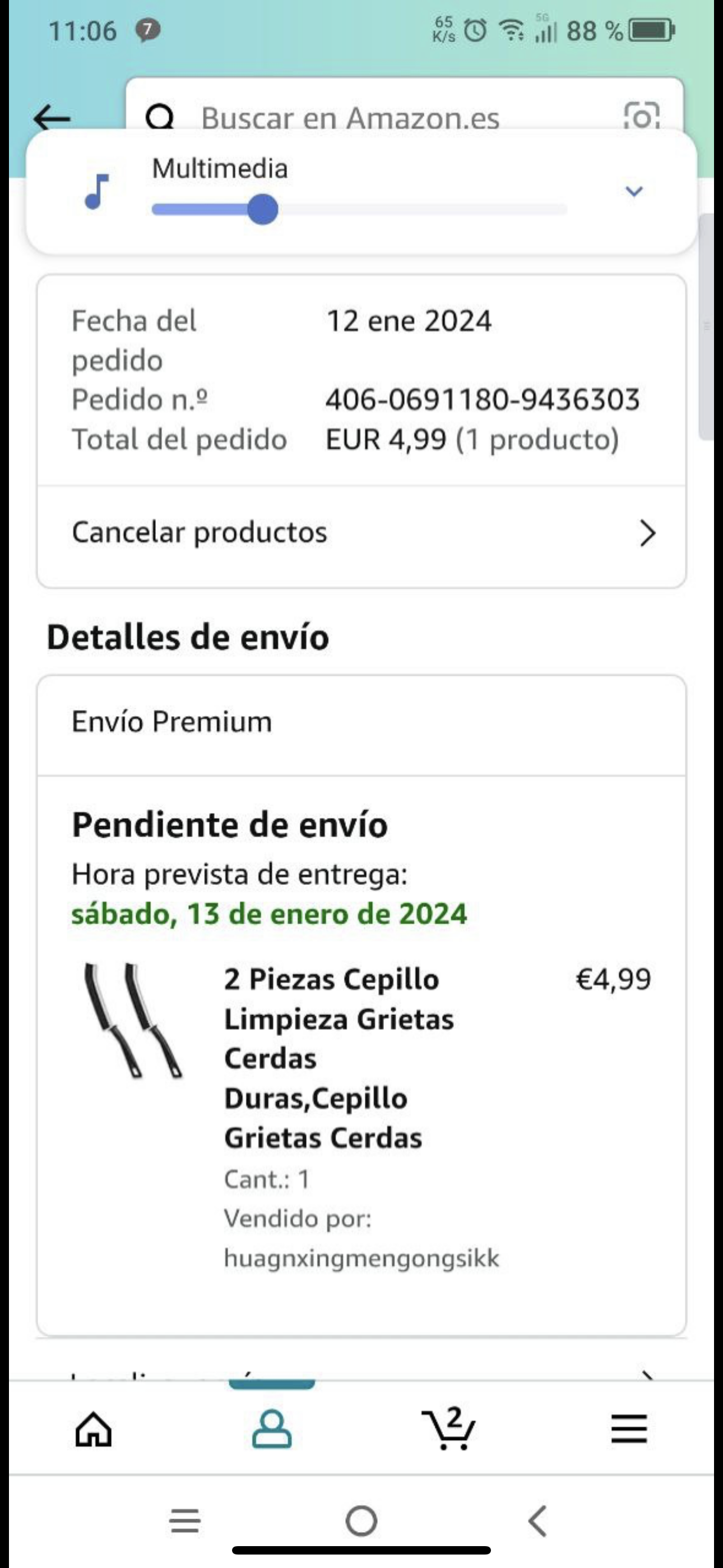723x1568 pixels.
Task: Open the hamburger menu tab
Action: tap(629, 1428)
